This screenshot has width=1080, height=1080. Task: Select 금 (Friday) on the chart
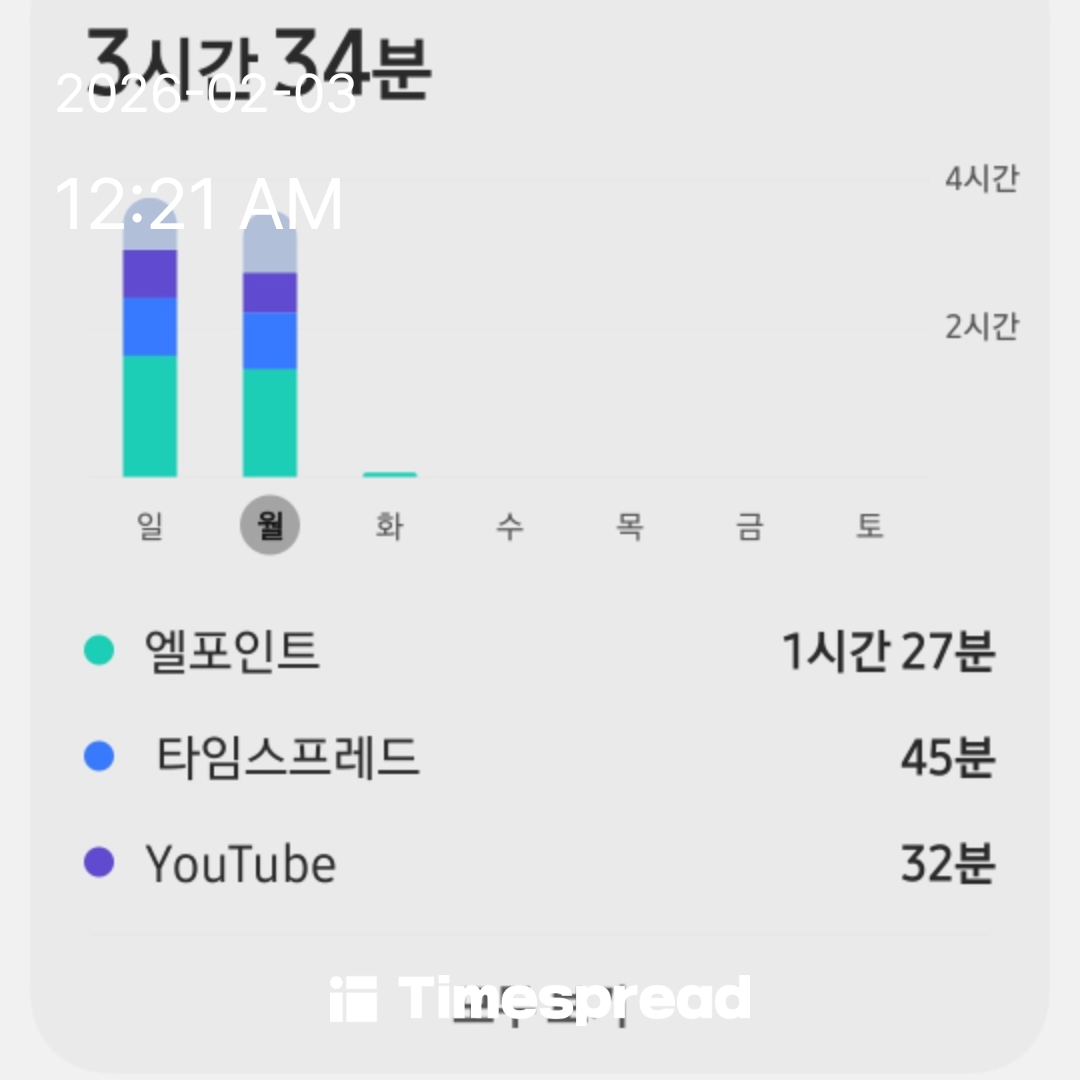pyautogui.click(x=750, y=526)
